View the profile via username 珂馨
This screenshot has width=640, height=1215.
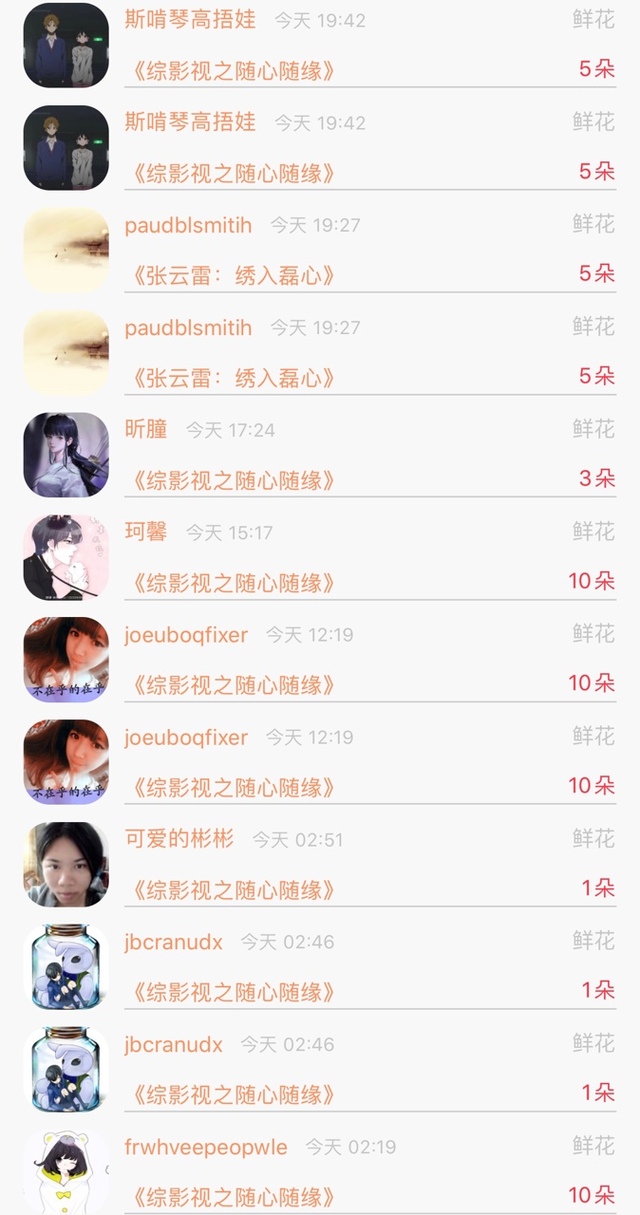click(146, 532)
